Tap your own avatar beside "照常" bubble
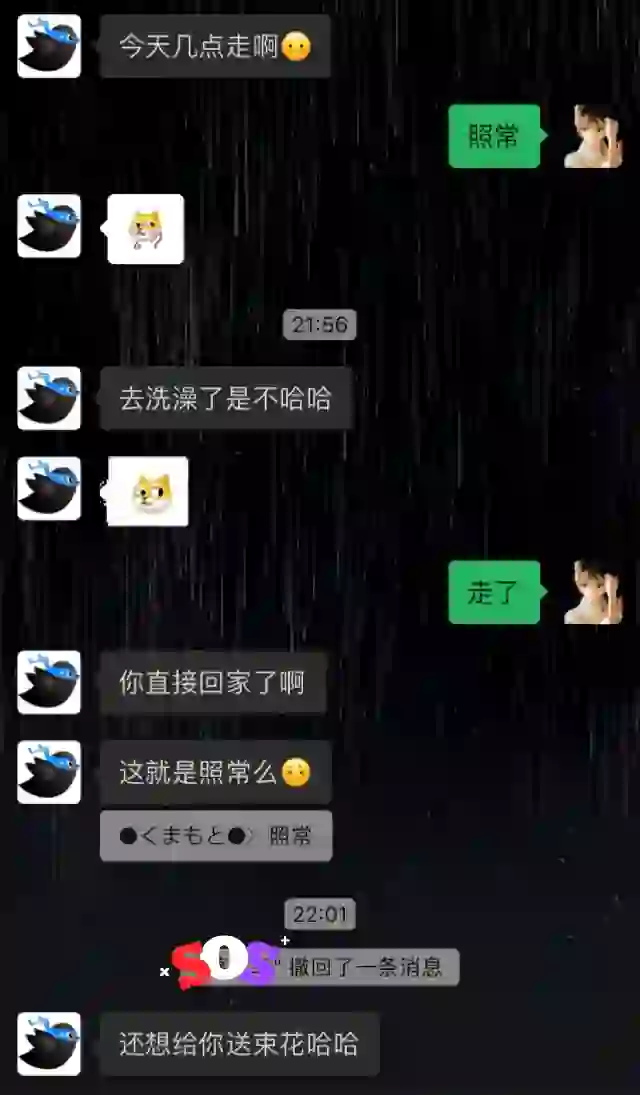Image resolution: width=640 pixels, height=1095 pixels. click(593, 136)
